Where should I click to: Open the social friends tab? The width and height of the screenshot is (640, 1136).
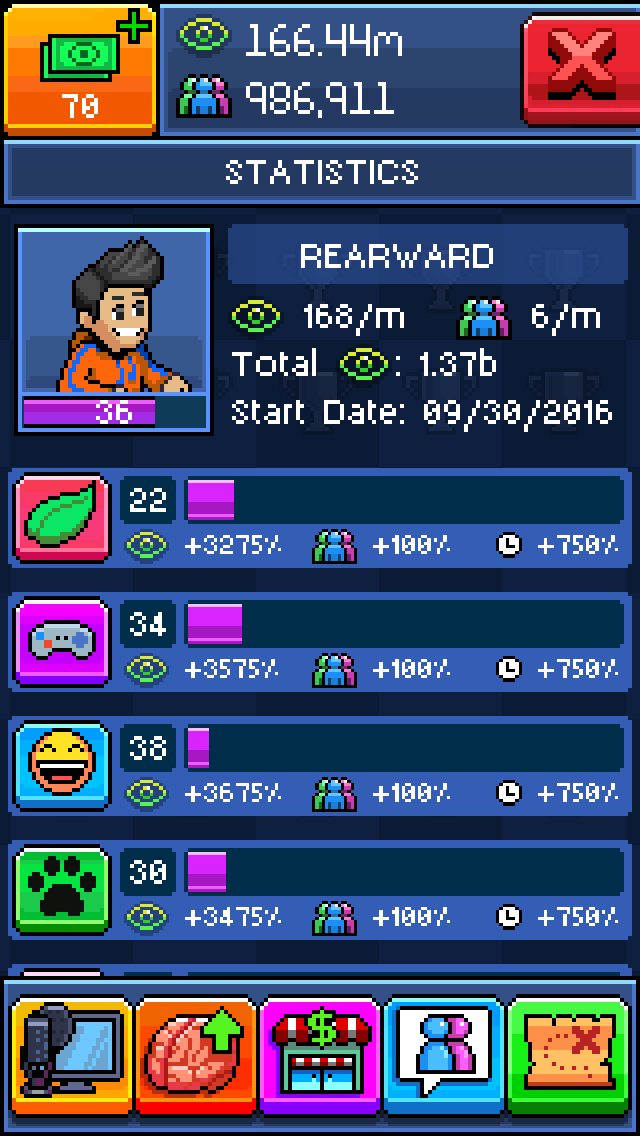coord(445,1057)
